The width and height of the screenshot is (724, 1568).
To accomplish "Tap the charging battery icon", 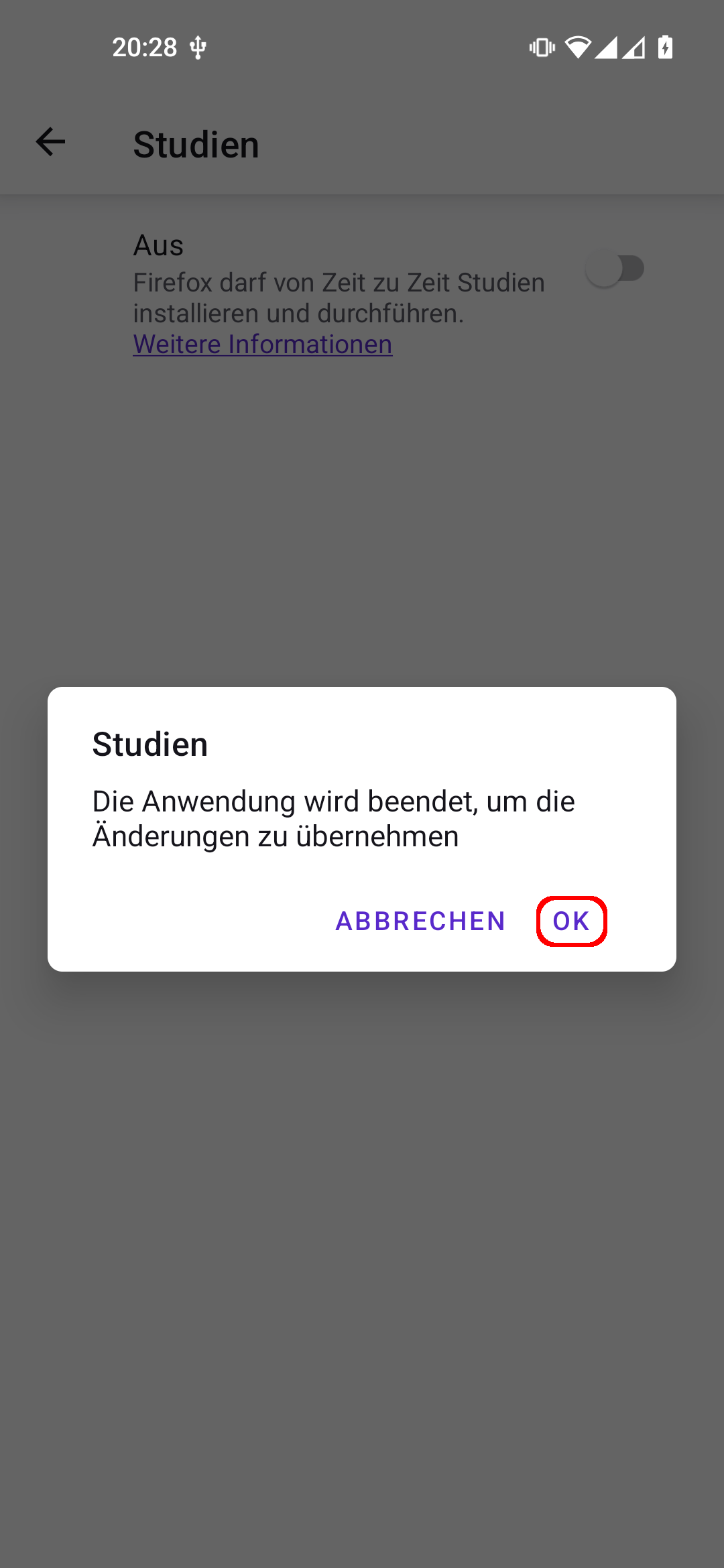I will click(x=665, y=47).
